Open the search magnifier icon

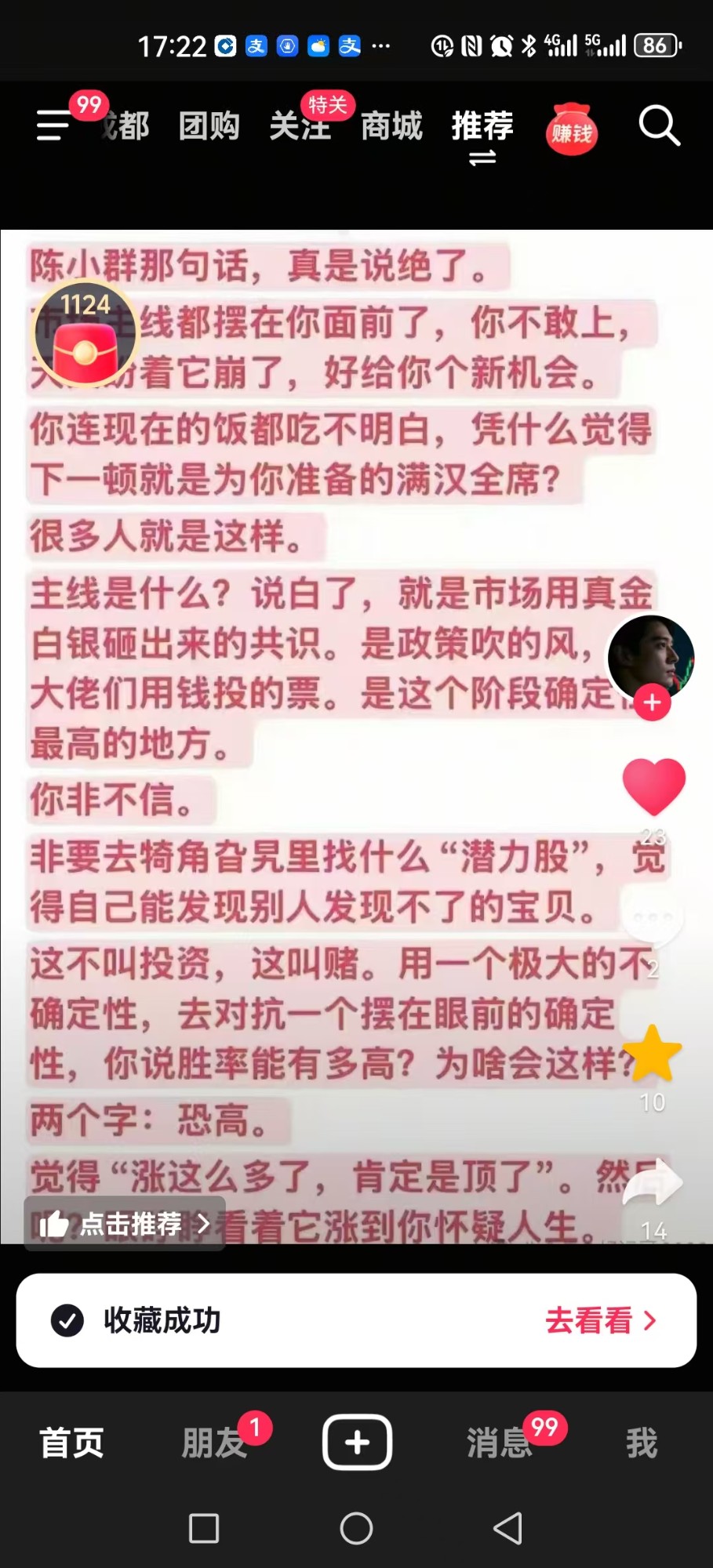click(x=658, y=125)
